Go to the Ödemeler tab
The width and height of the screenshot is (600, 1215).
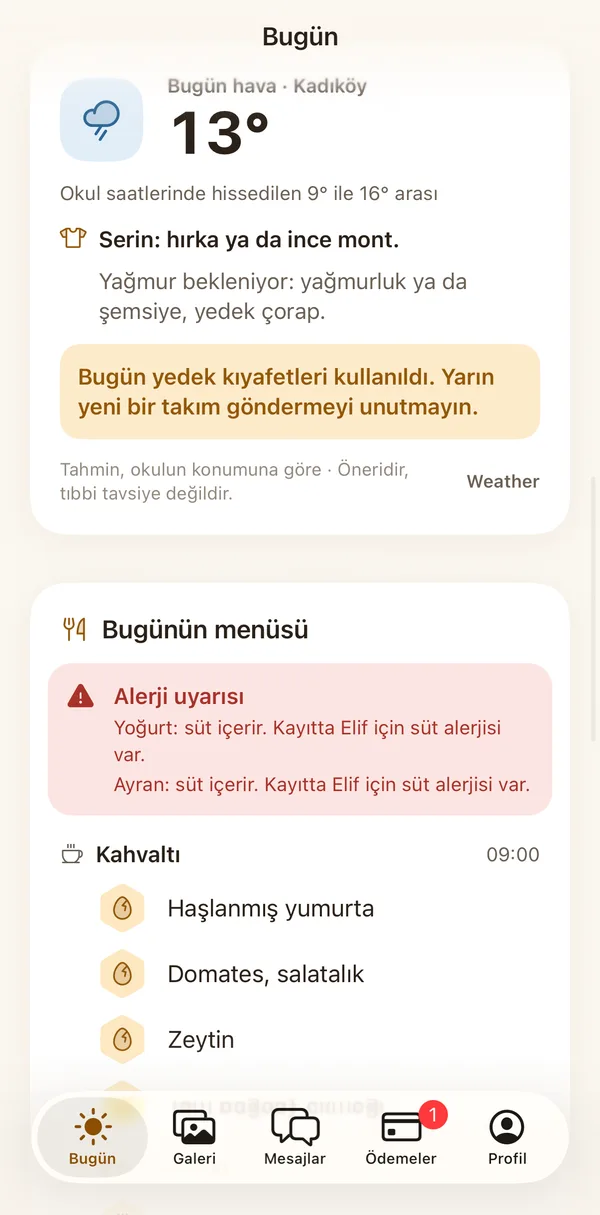point(402,1138)
